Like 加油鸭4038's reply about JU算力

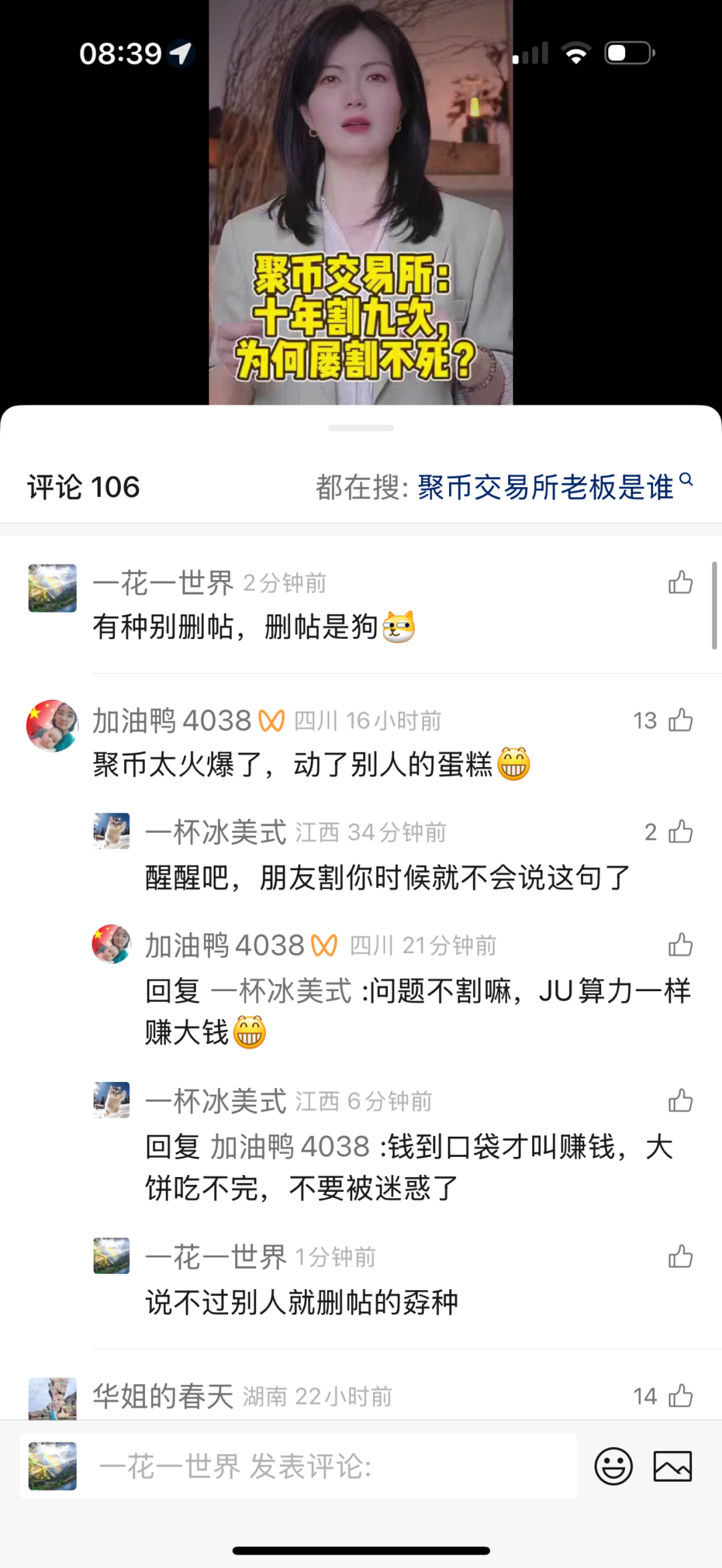680,945
